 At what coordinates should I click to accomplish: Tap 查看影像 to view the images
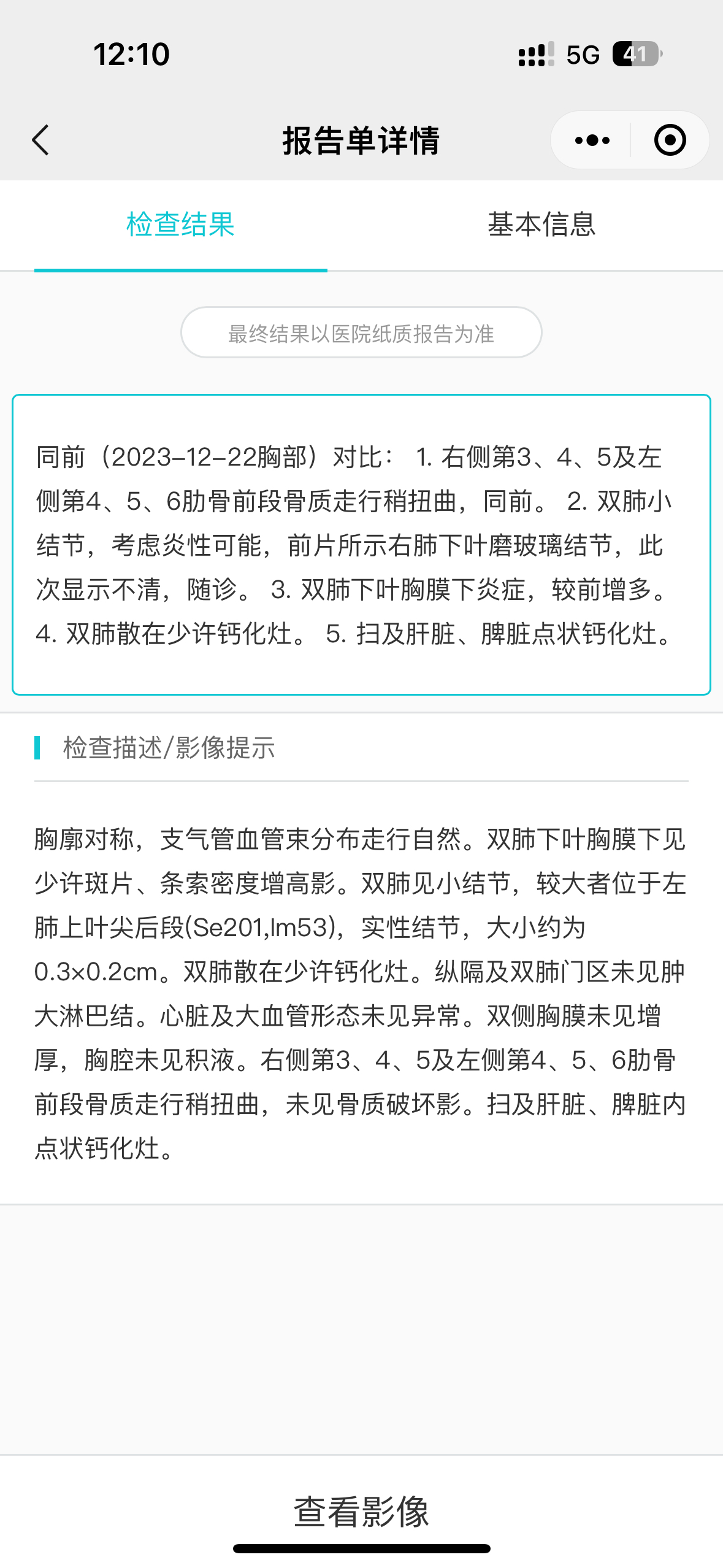click(361, 1511)
